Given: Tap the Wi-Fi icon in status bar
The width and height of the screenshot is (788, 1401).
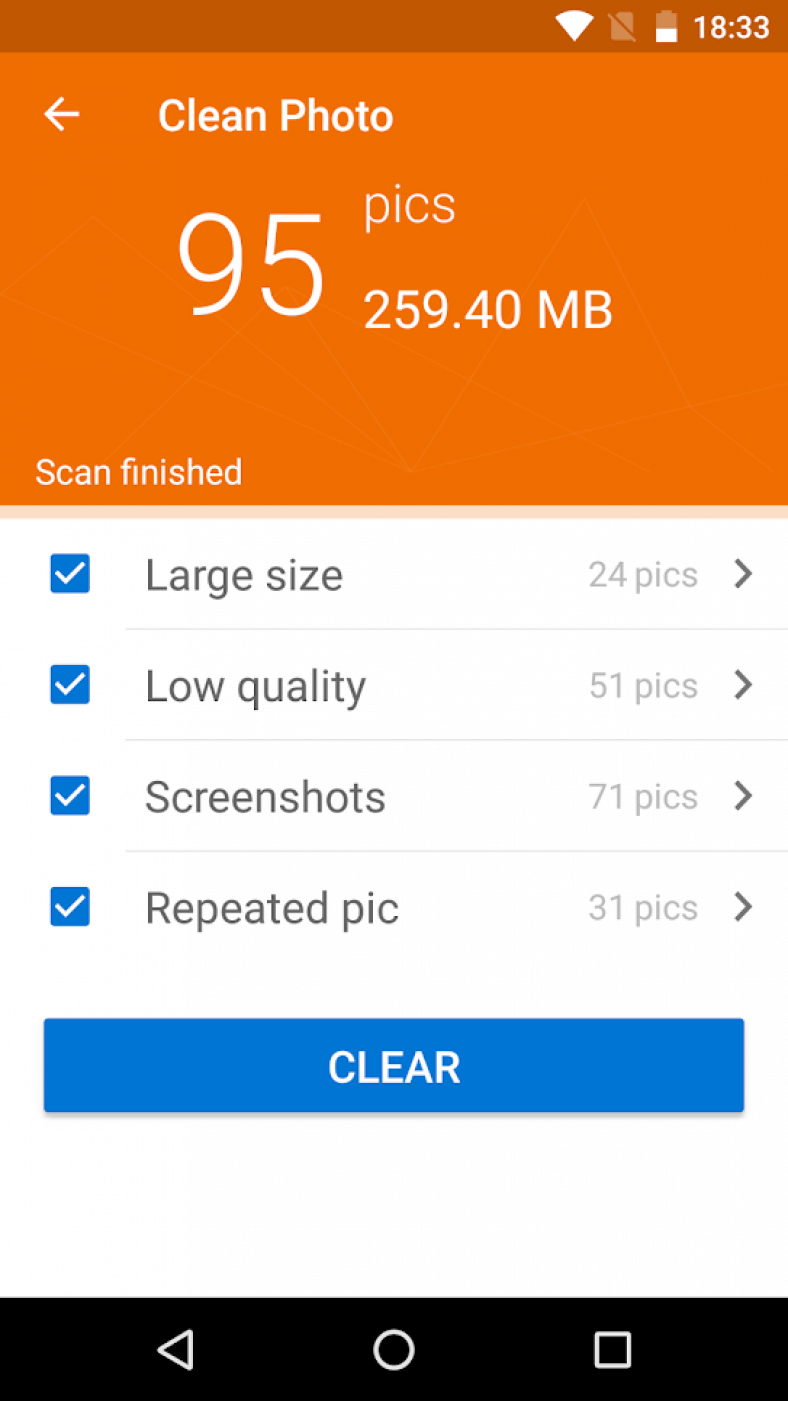Looking at the screenshot, I should [574, 26].
